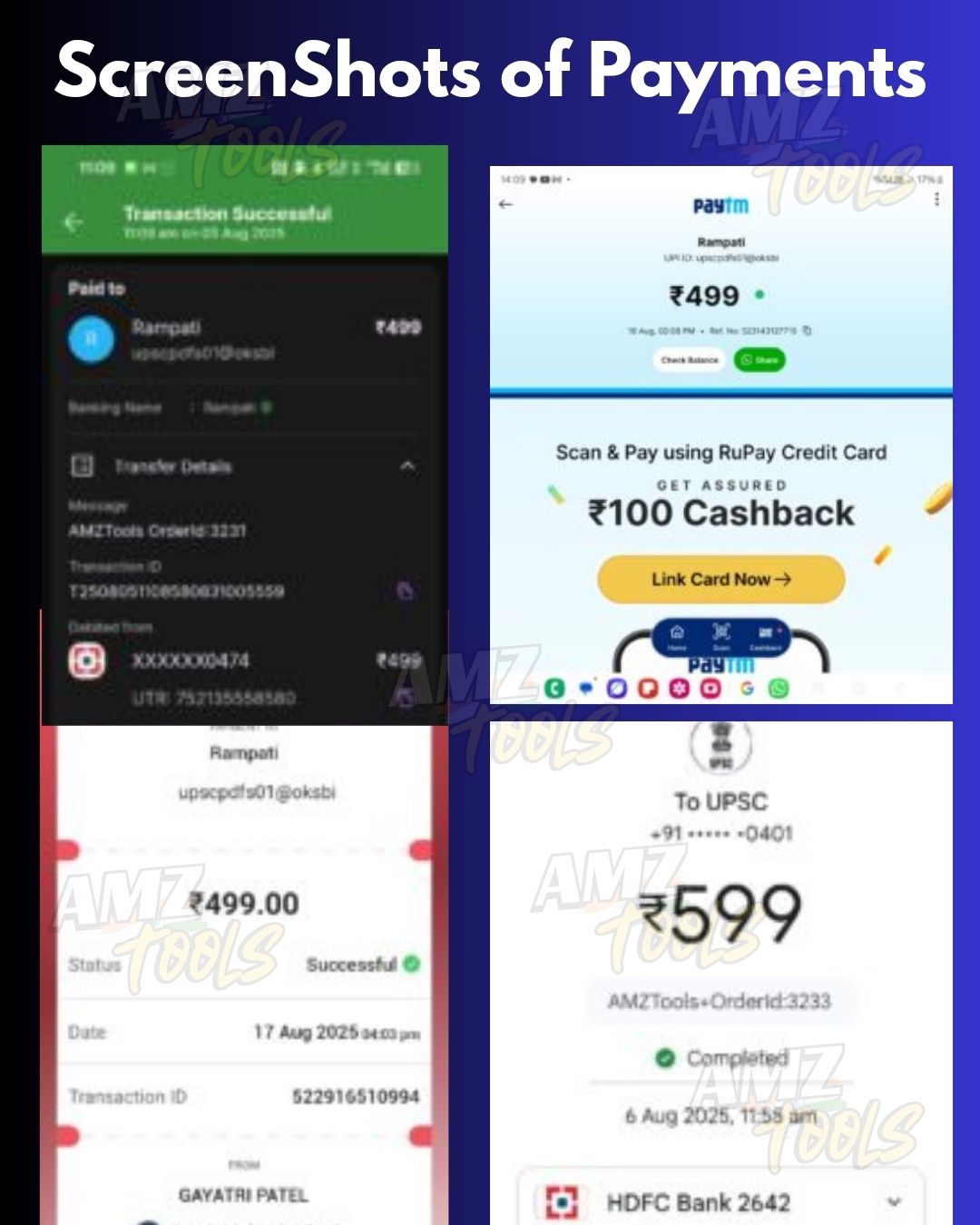
Task: Launch the Phone dialer from the taskbar
Action: (554, 685)
